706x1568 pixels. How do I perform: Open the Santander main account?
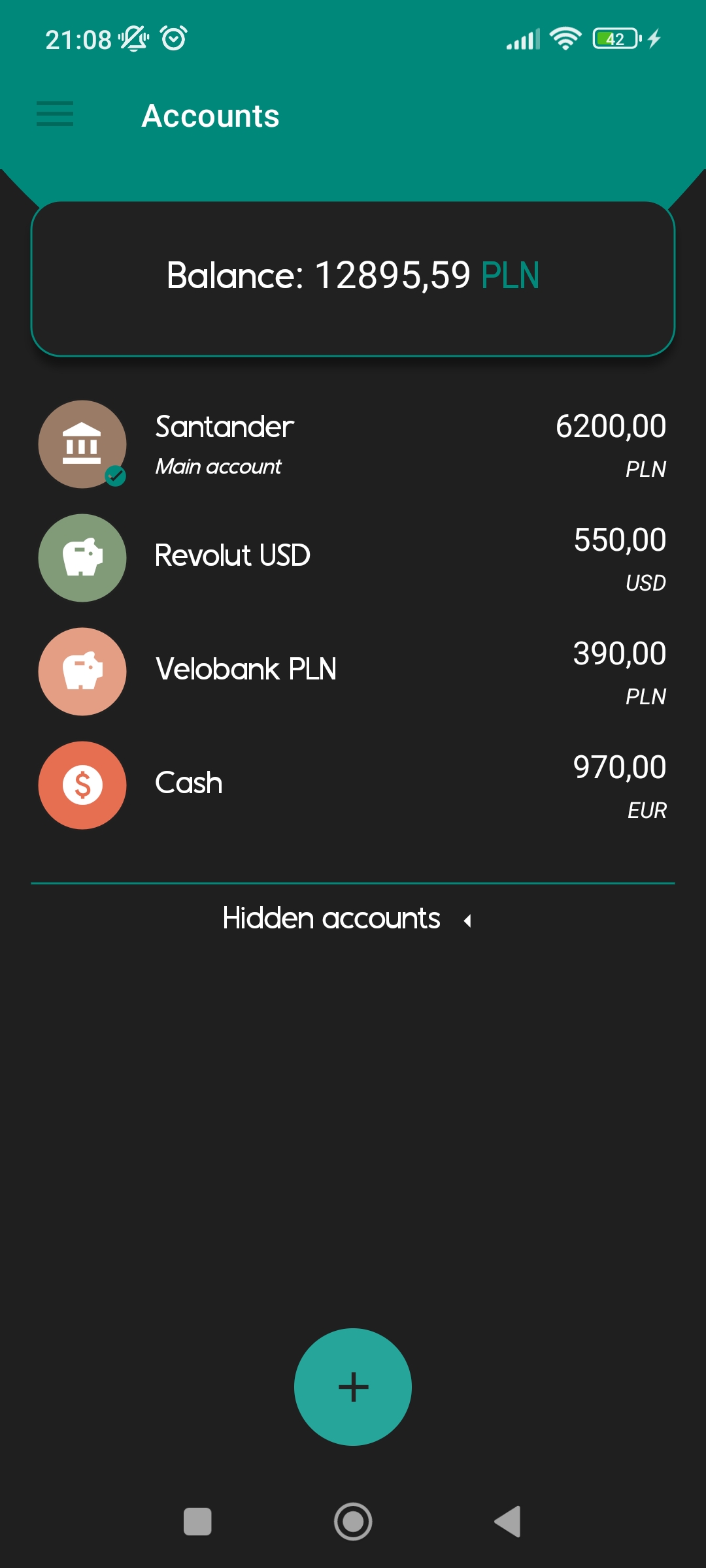coord(353,444)
